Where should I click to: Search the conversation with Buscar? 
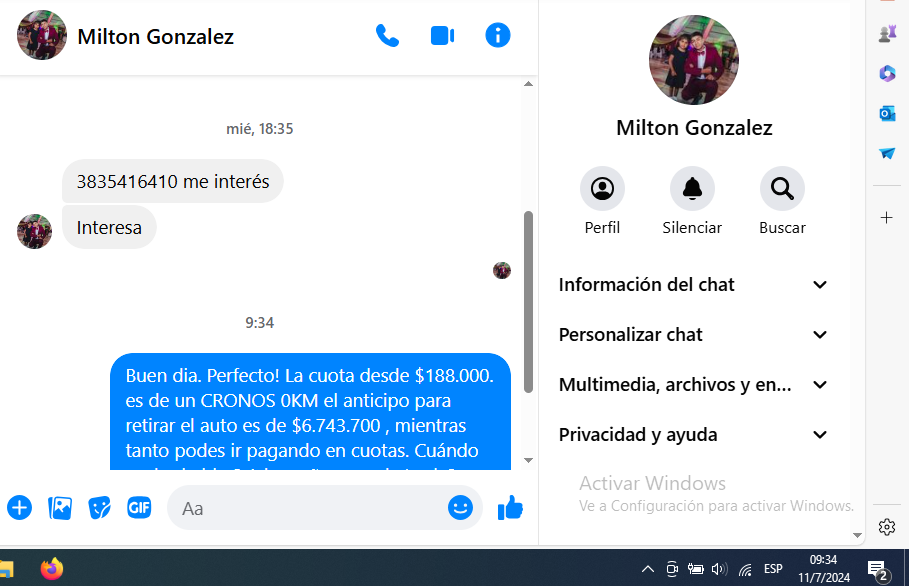point(782,188)
